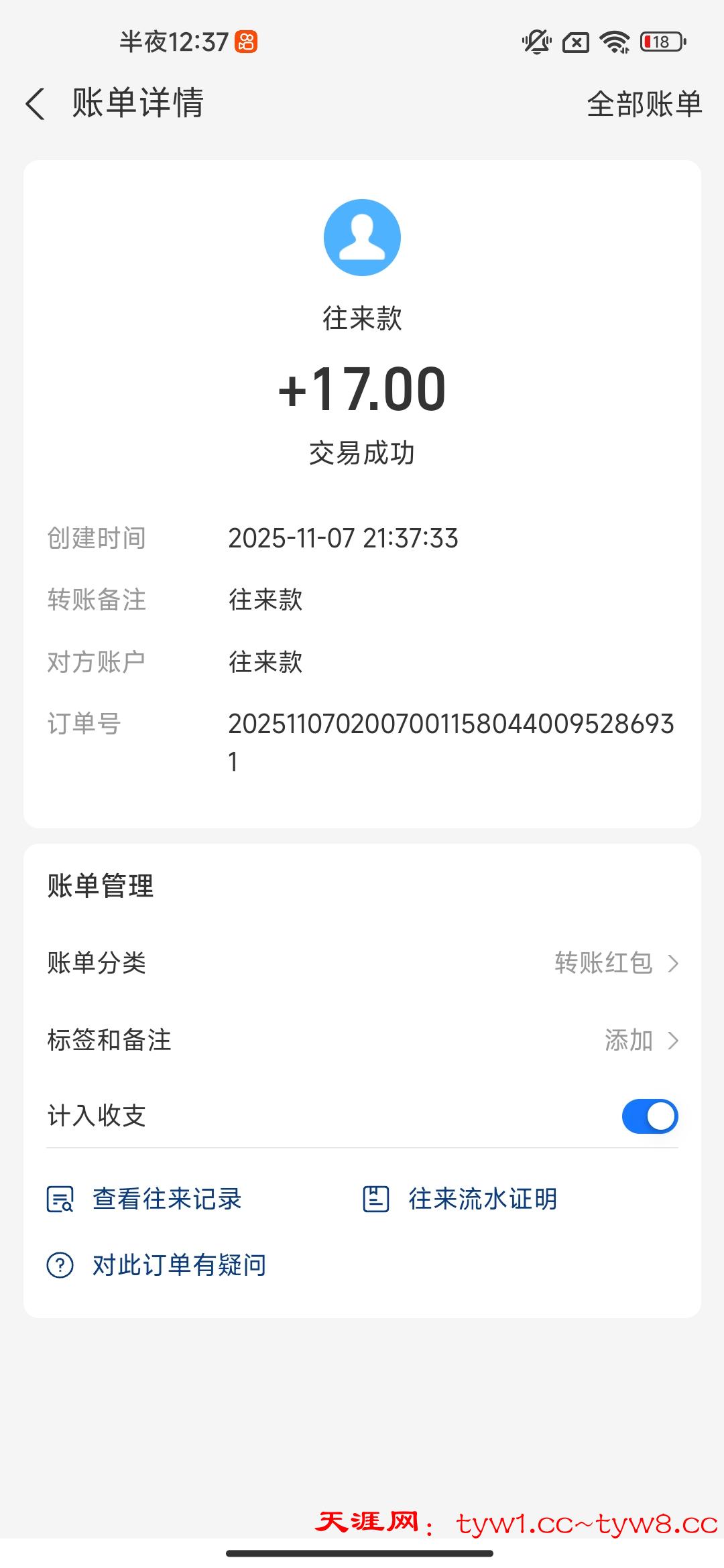The height and width of the screenshot is (1568, 724).
Task: Open the contact avatar icon above 往来款
Action: coord(362,237)
